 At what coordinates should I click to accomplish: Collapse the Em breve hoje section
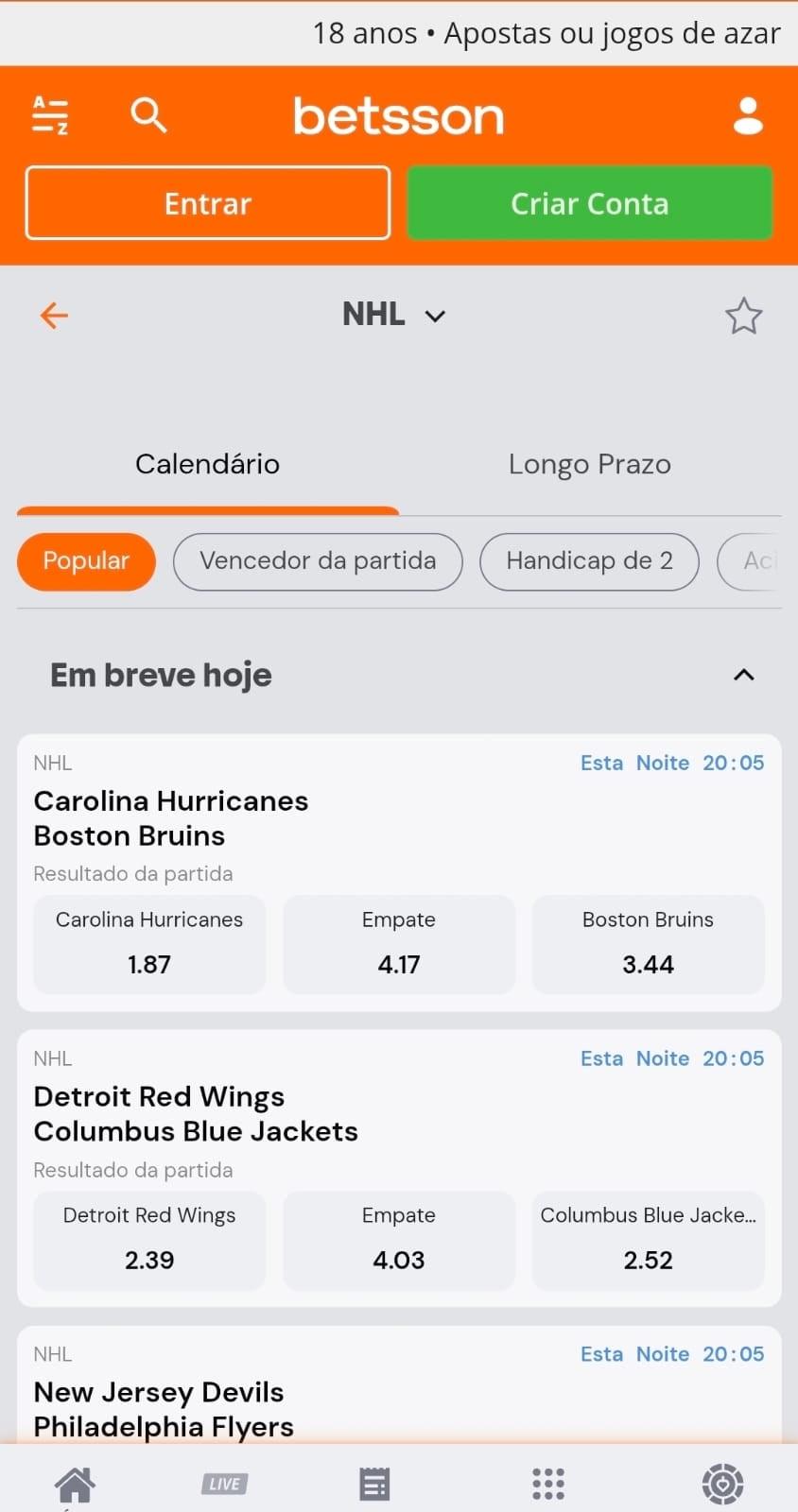tap(744, 675)
